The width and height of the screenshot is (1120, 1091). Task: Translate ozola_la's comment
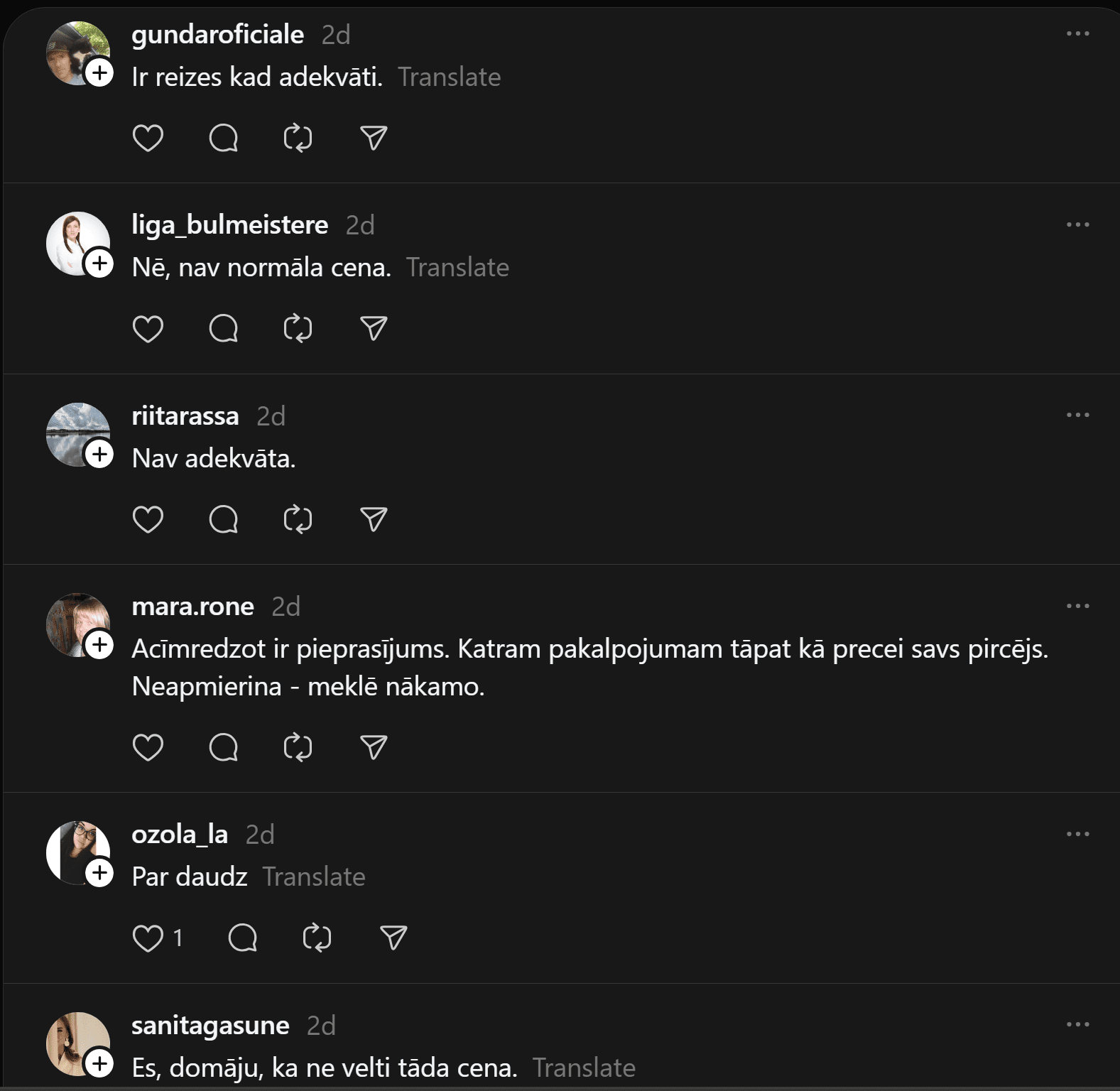pyautogui.click(x=314, y=877)
